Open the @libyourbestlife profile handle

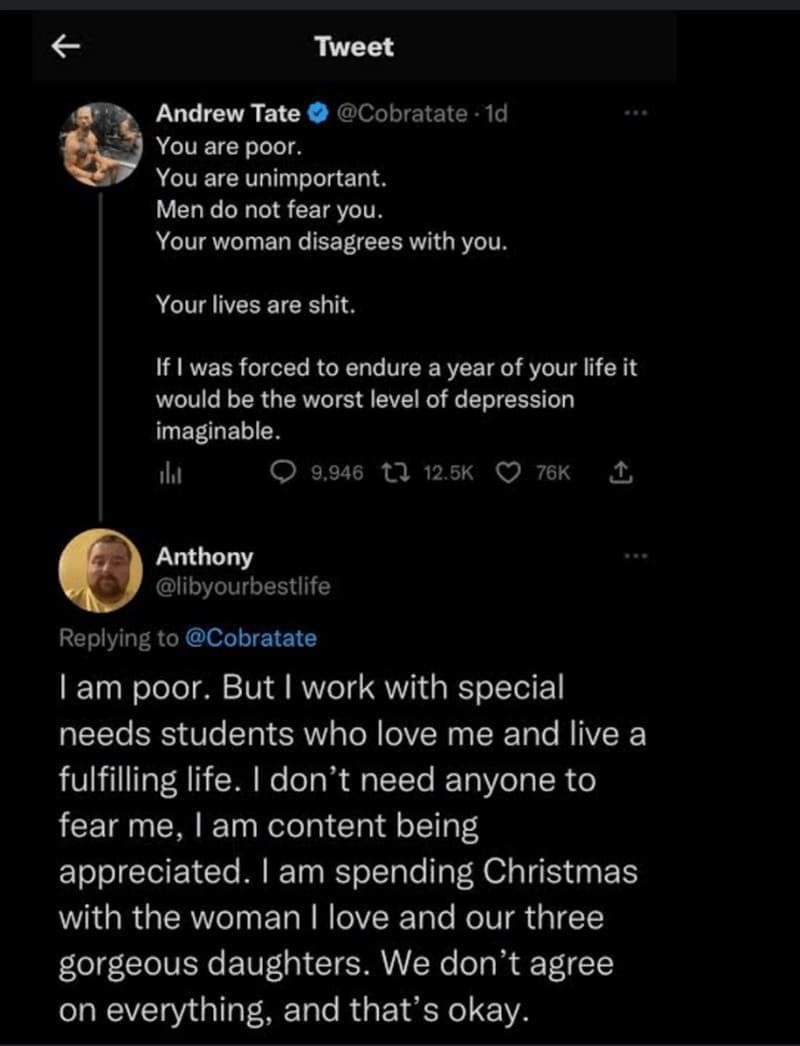[x=243, y=586]
